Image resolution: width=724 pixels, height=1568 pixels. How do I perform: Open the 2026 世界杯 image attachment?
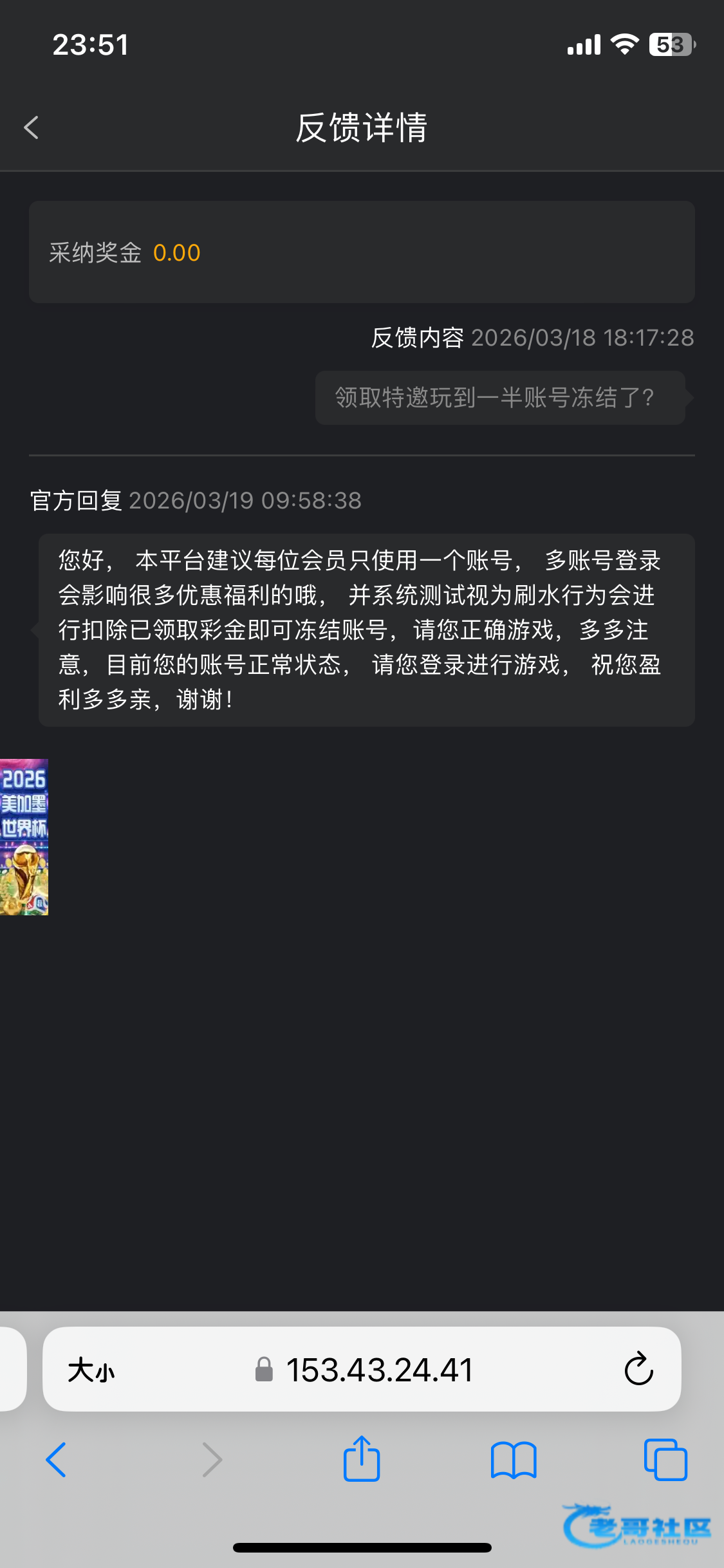click(24, 837)
